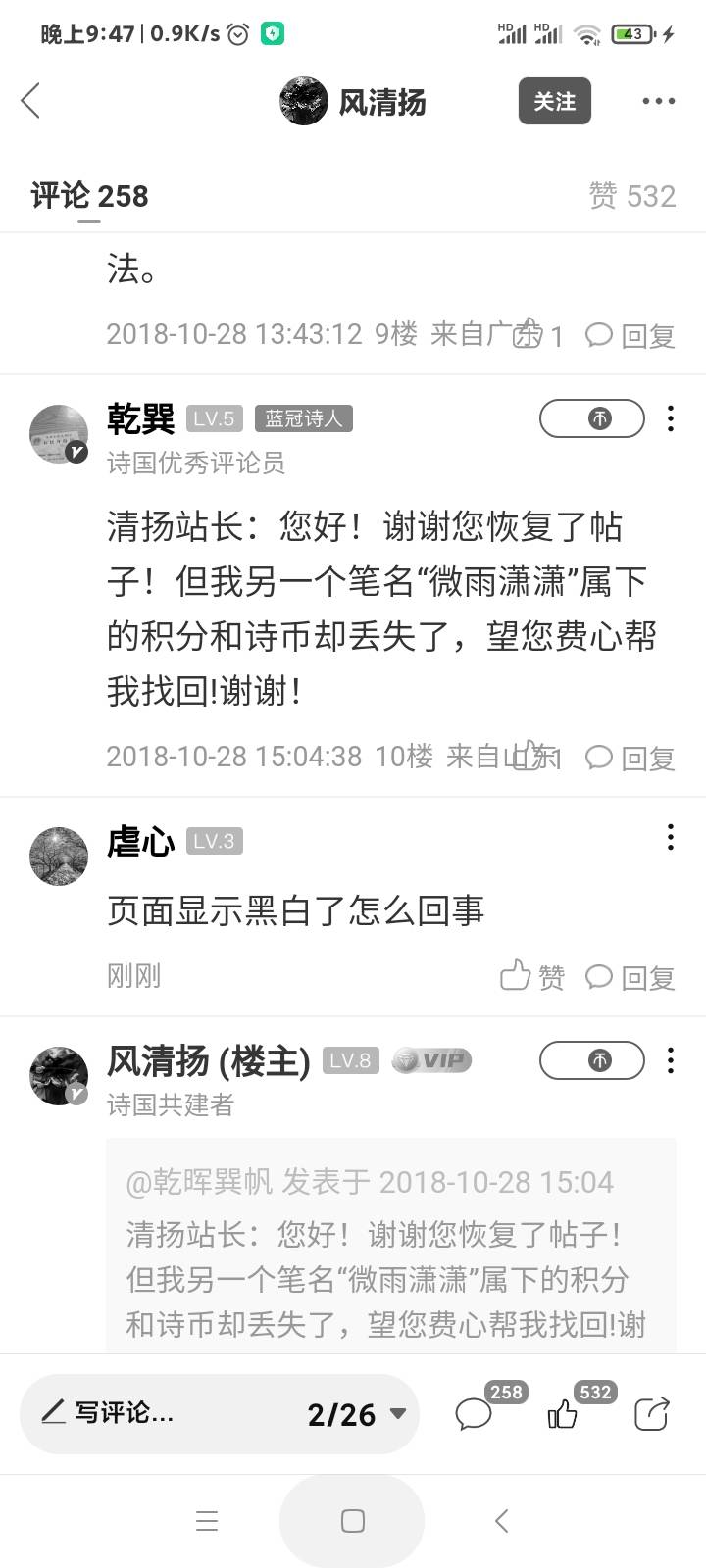Reply to 乾巽's 10楼 comment
Image resolution: width=706 pixels, height=1568 pixels.
(x=630, y=758)
